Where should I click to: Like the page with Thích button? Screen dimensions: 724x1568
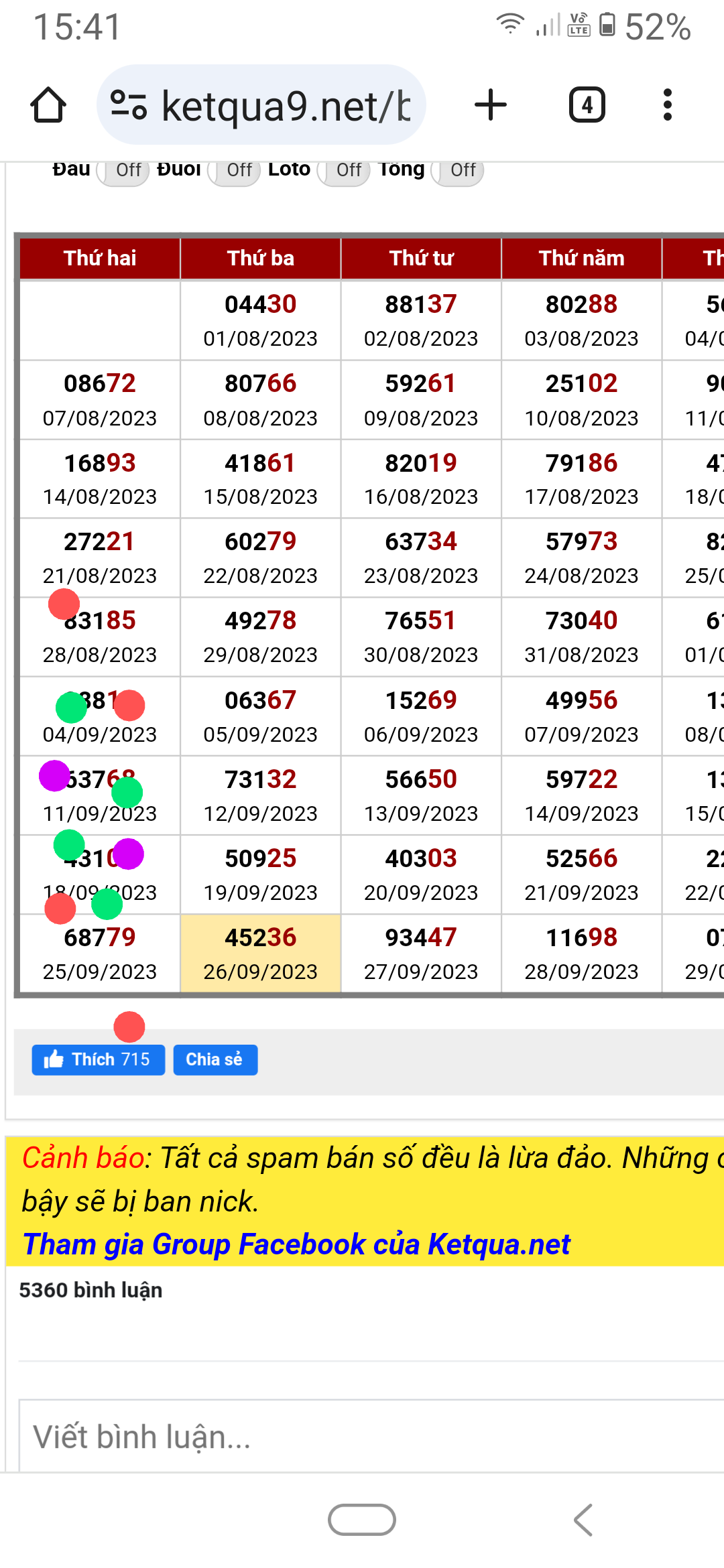pyautogui.click(x=98, y=1059)
